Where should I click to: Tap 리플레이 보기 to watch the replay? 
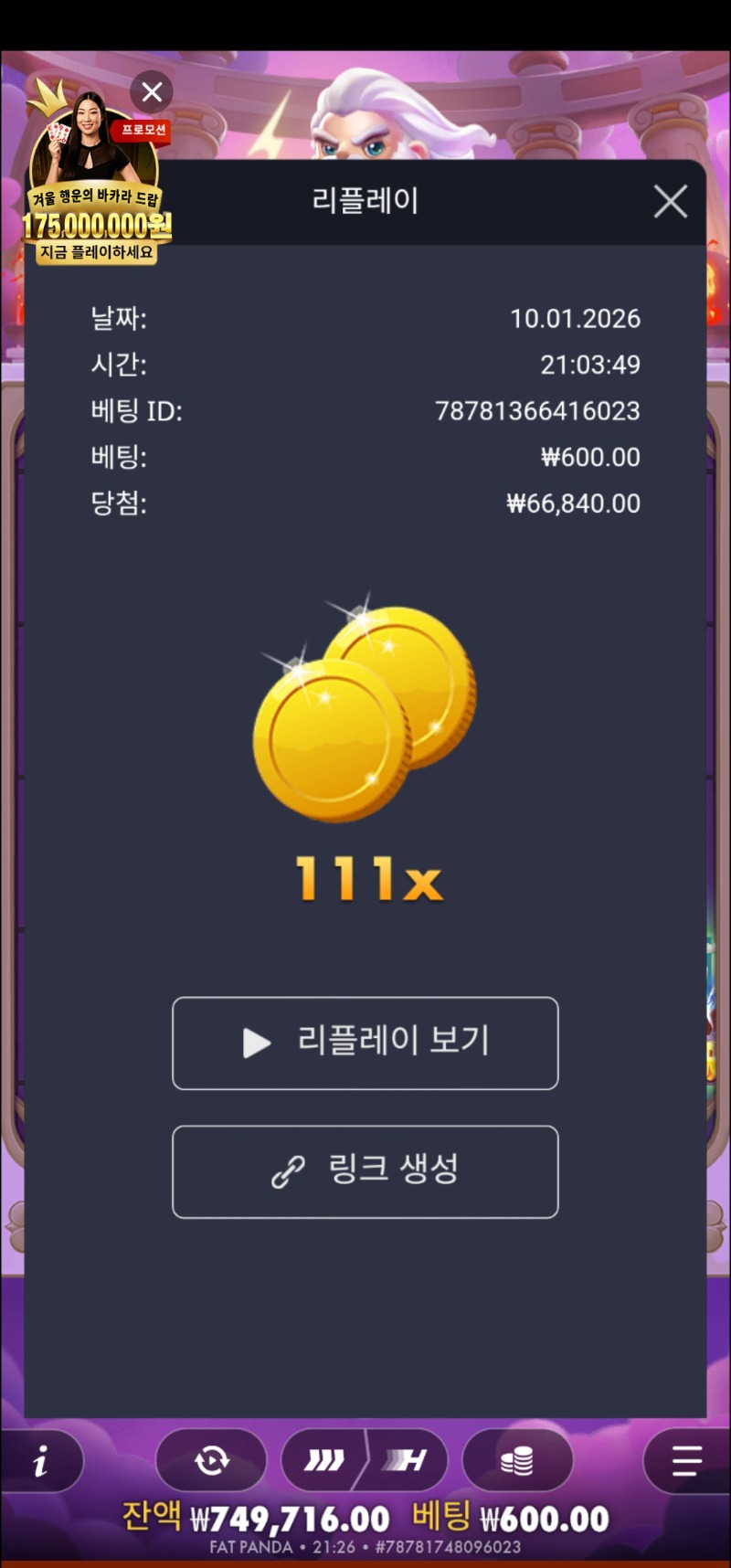click(365, 1043)
